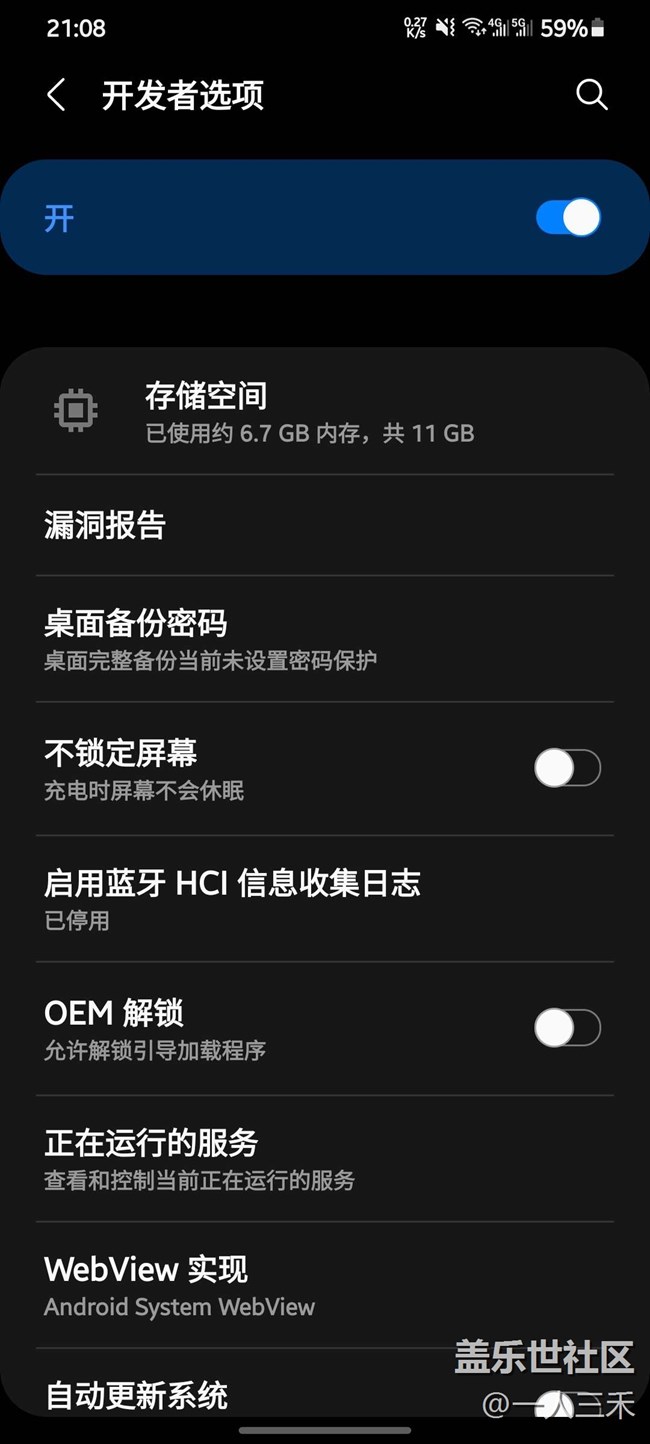The image size is (650, 1444).
Task: Turn off the 开 master switch
Action: (x=568, y=217)
